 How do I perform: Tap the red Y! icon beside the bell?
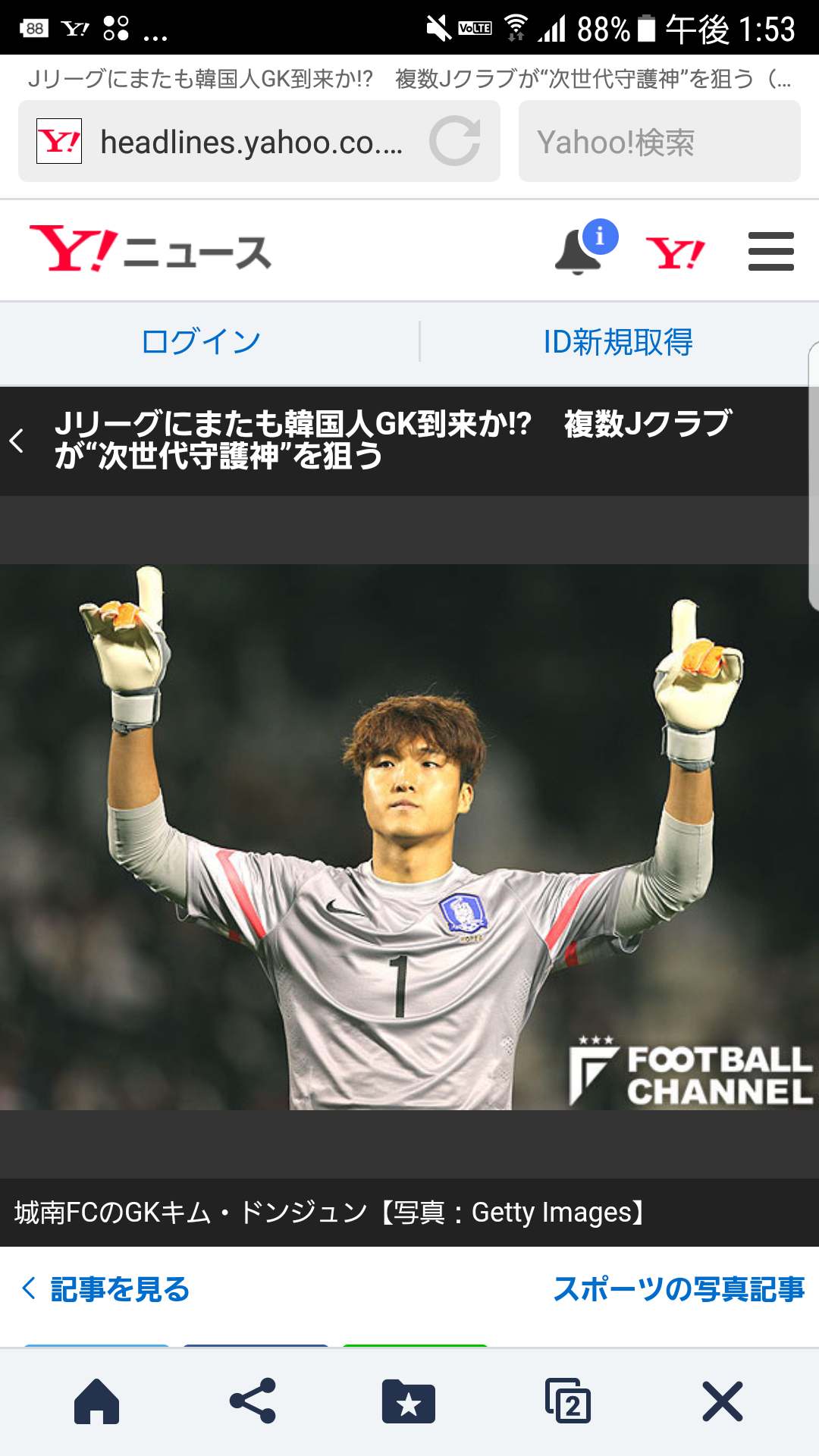(675, 253)
